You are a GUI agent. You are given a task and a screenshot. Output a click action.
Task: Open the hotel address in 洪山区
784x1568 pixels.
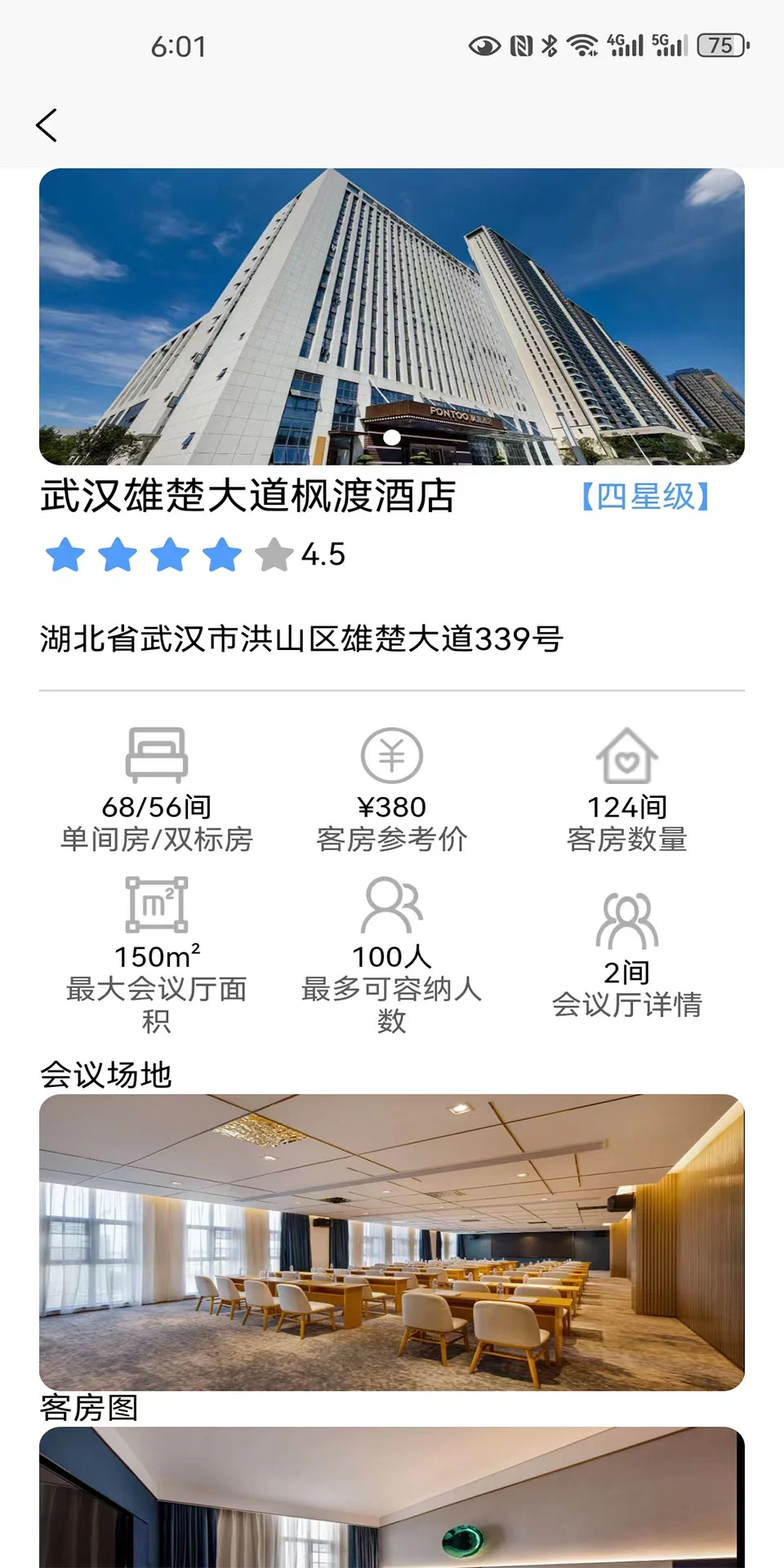[302, 639]
